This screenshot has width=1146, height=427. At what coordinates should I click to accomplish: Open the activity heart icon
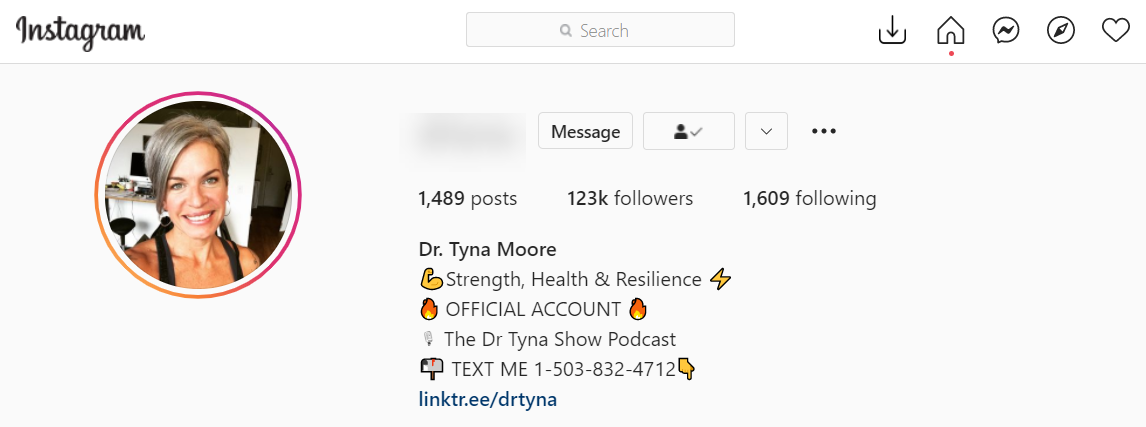(1116, 31)
